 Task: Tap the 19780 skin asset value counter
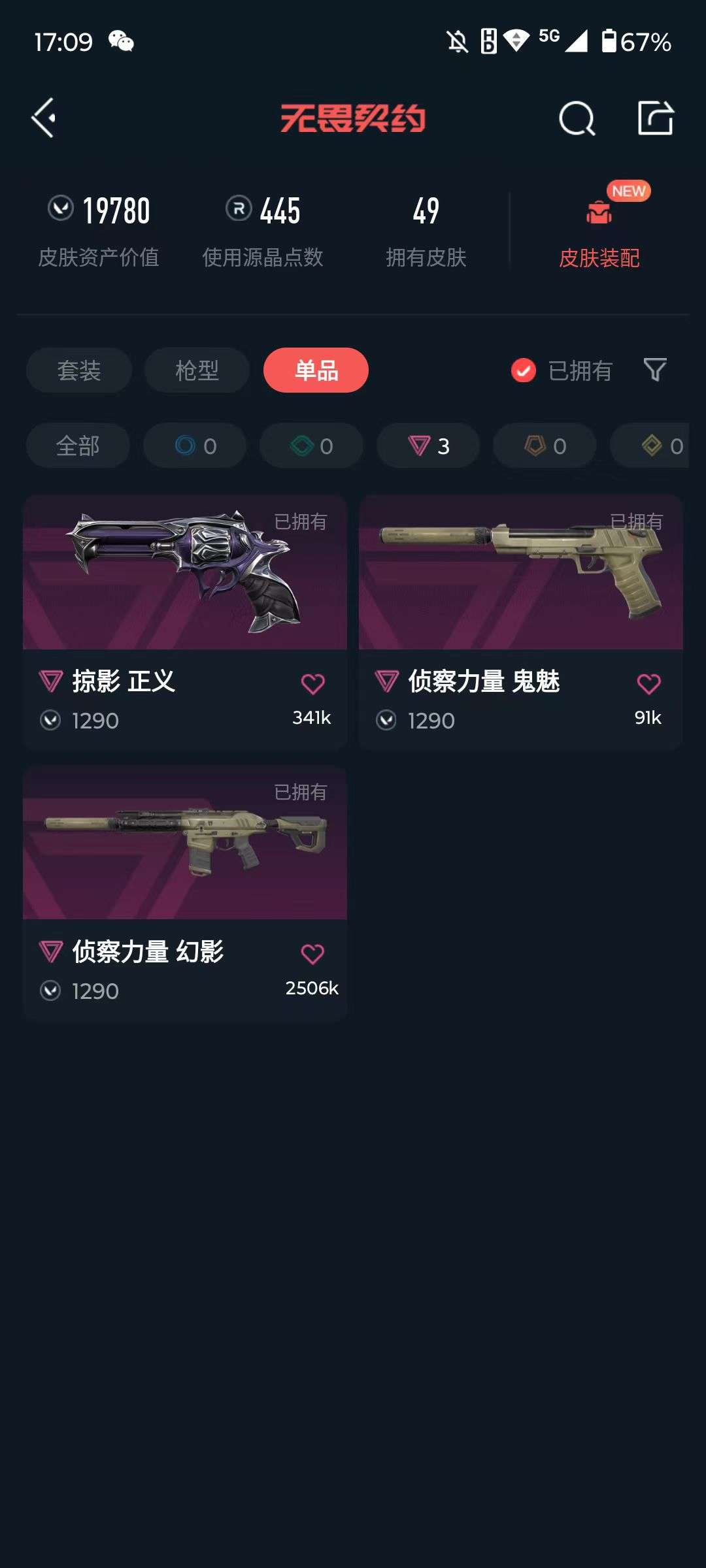101,210
